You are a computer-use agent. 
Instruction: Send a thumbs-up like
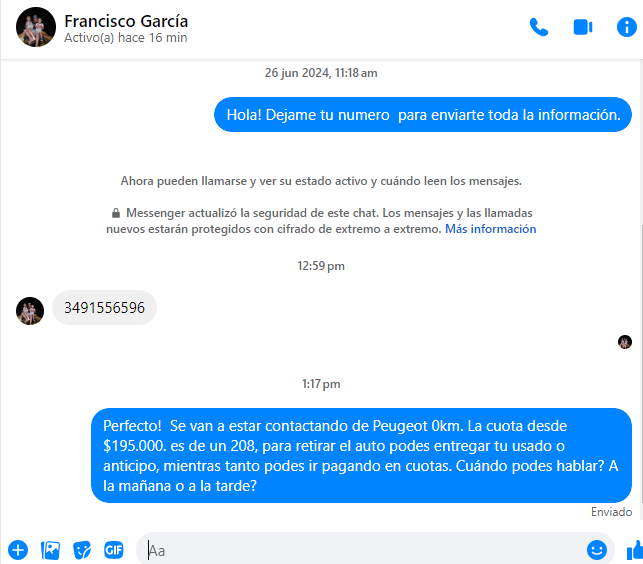[x=634, y=549]
